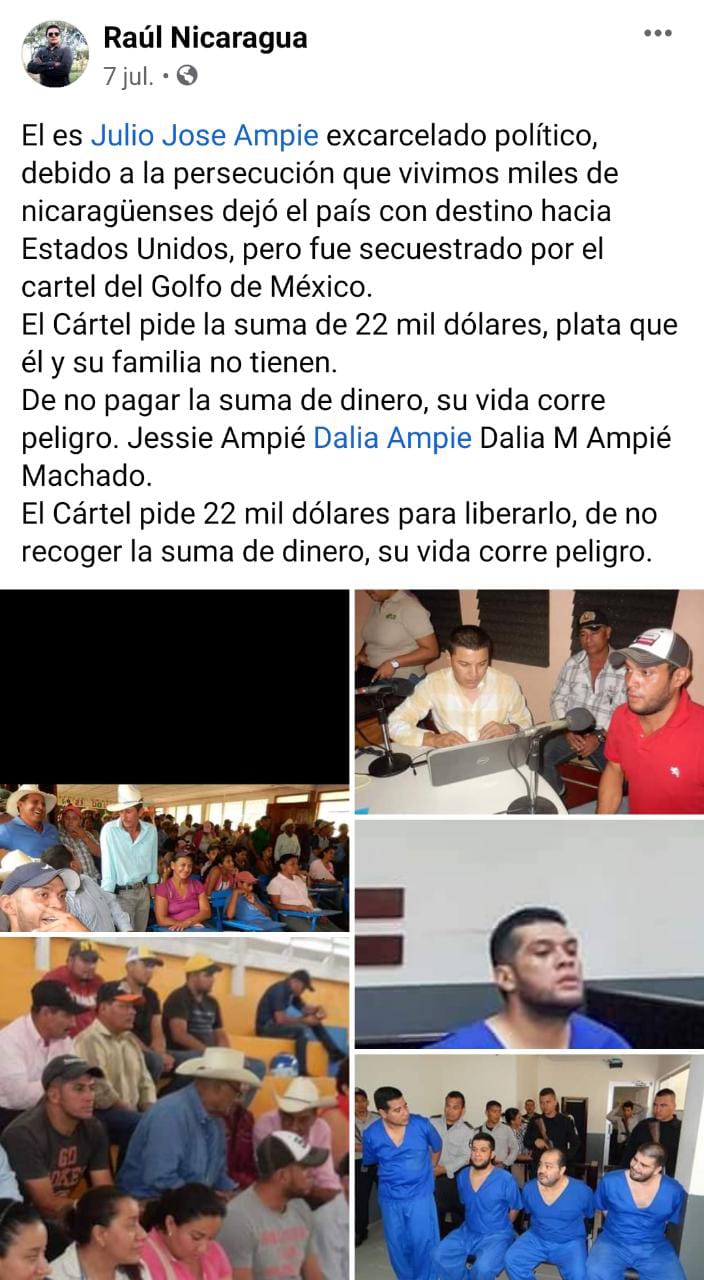This screenshot has width=704, height=1280.
Task: Open Raúl Nicaragua's profile picture
Action: coord(55,54)
